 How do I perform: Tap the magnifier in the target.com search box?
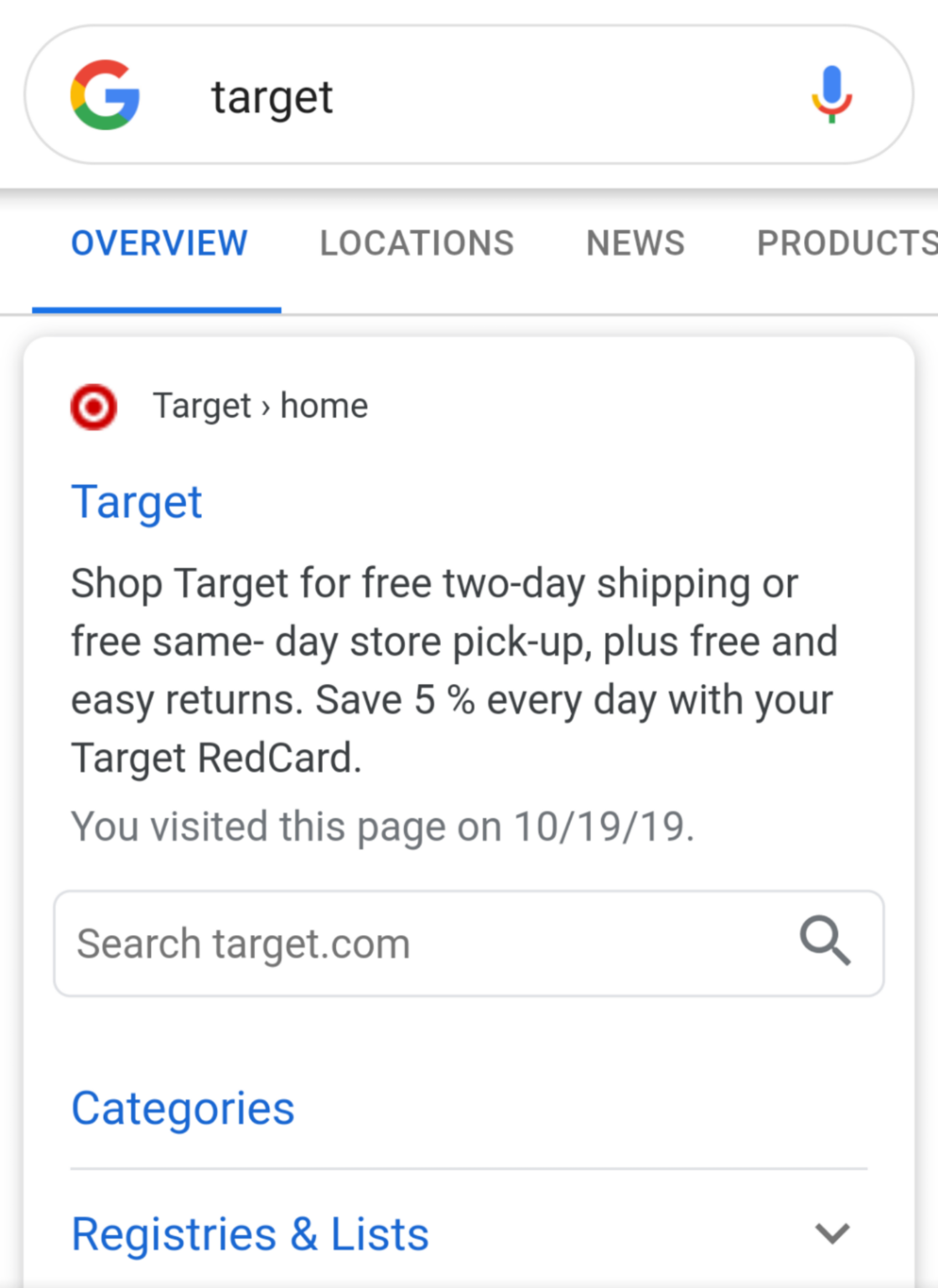[x=826, y=941]
